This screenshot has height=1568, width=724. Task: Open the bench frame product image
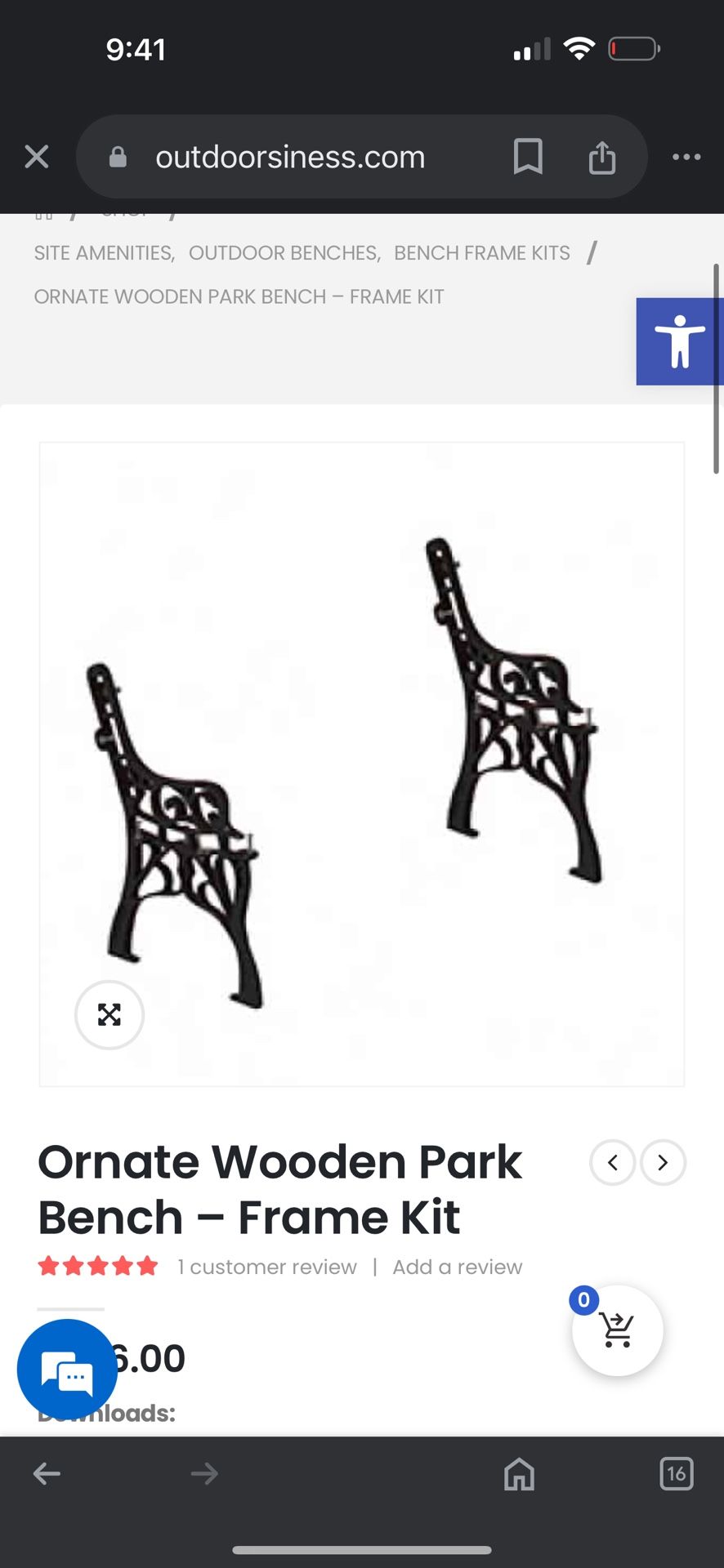[x=362, y=764]
